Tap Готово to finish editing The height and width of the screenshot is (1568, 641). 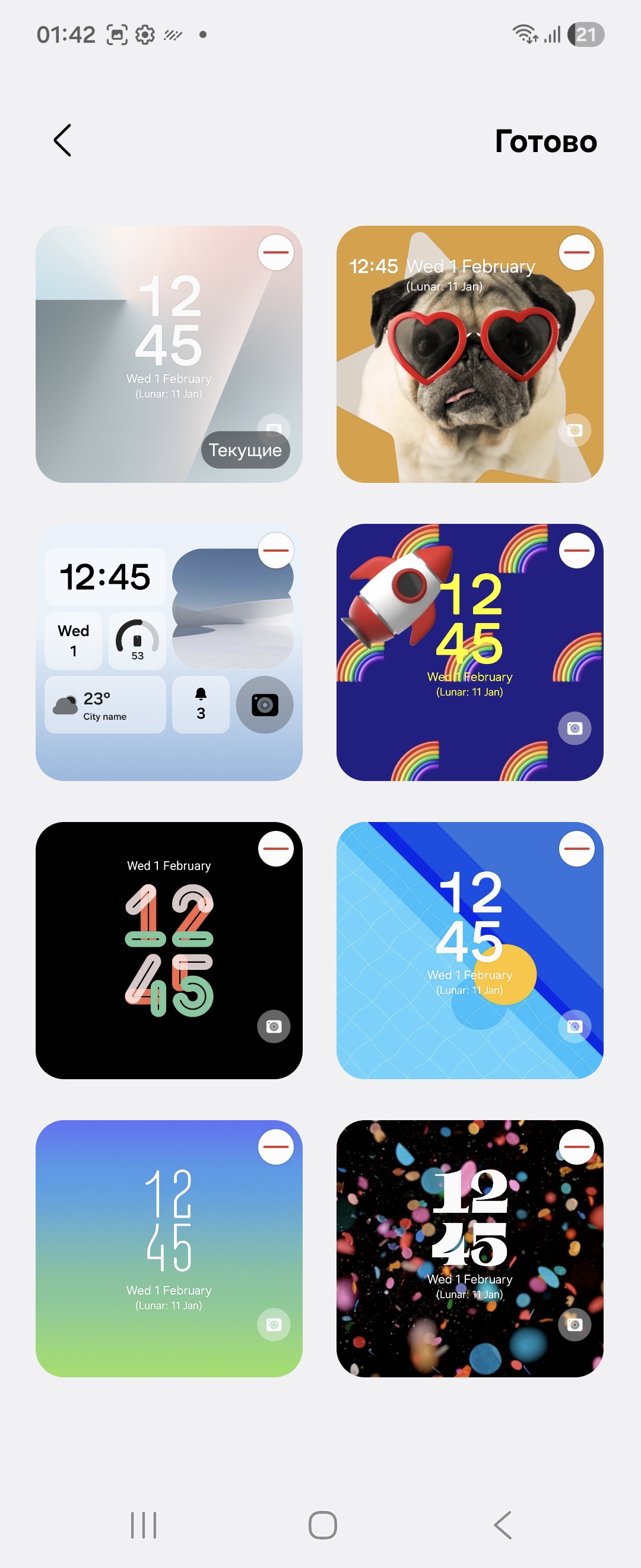[x=545, y=141]
